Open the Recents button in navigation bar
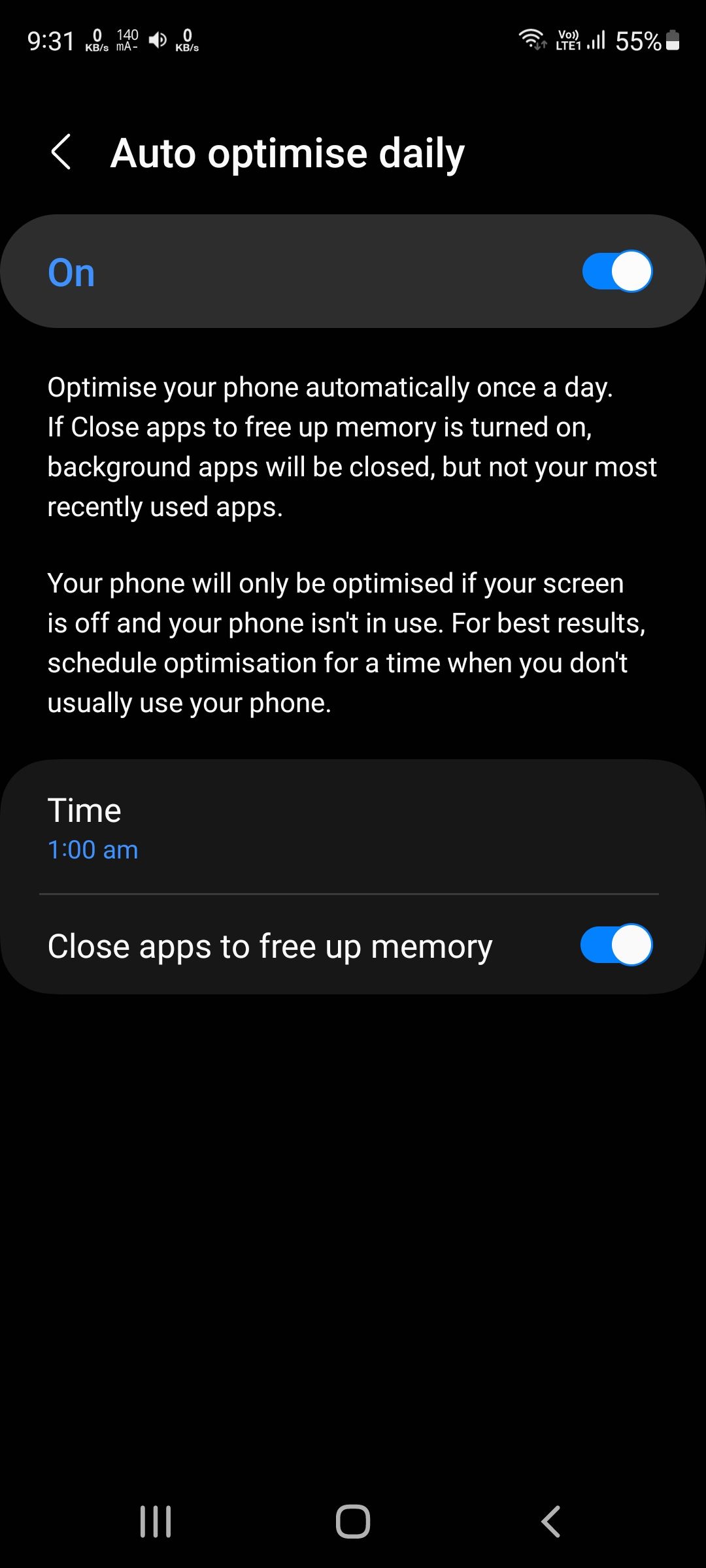The height and width of the screenshot is (1568, 706). 155,1519
